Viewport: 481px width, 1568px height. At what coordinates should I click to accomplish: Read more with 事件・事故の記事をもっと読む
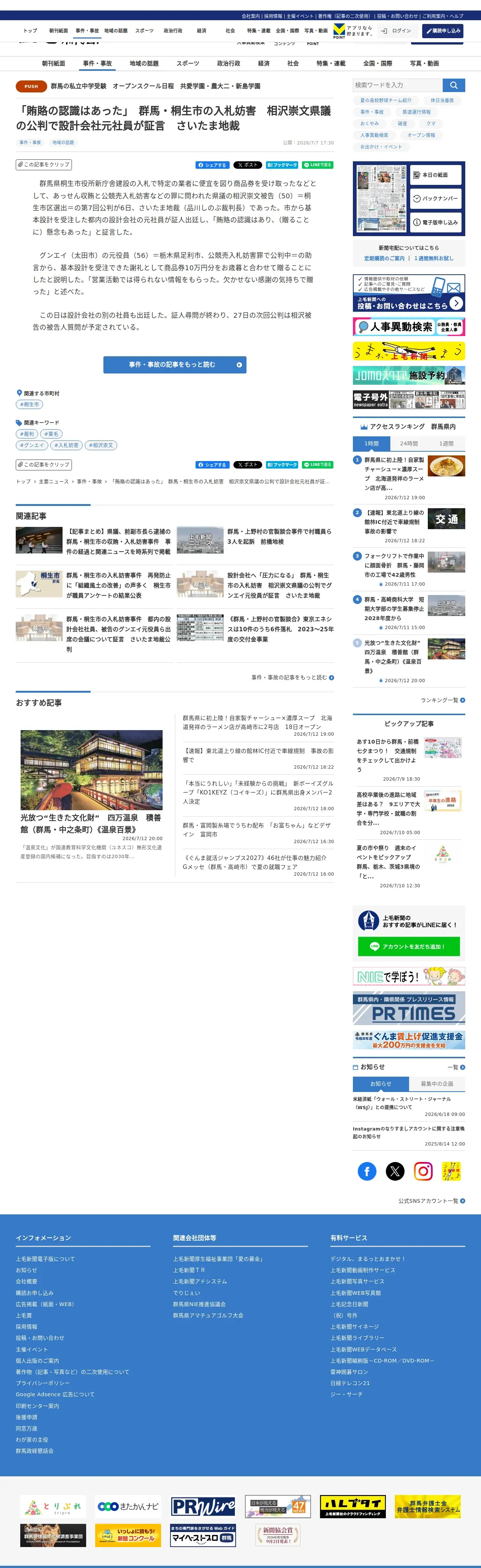click(175, 364)
